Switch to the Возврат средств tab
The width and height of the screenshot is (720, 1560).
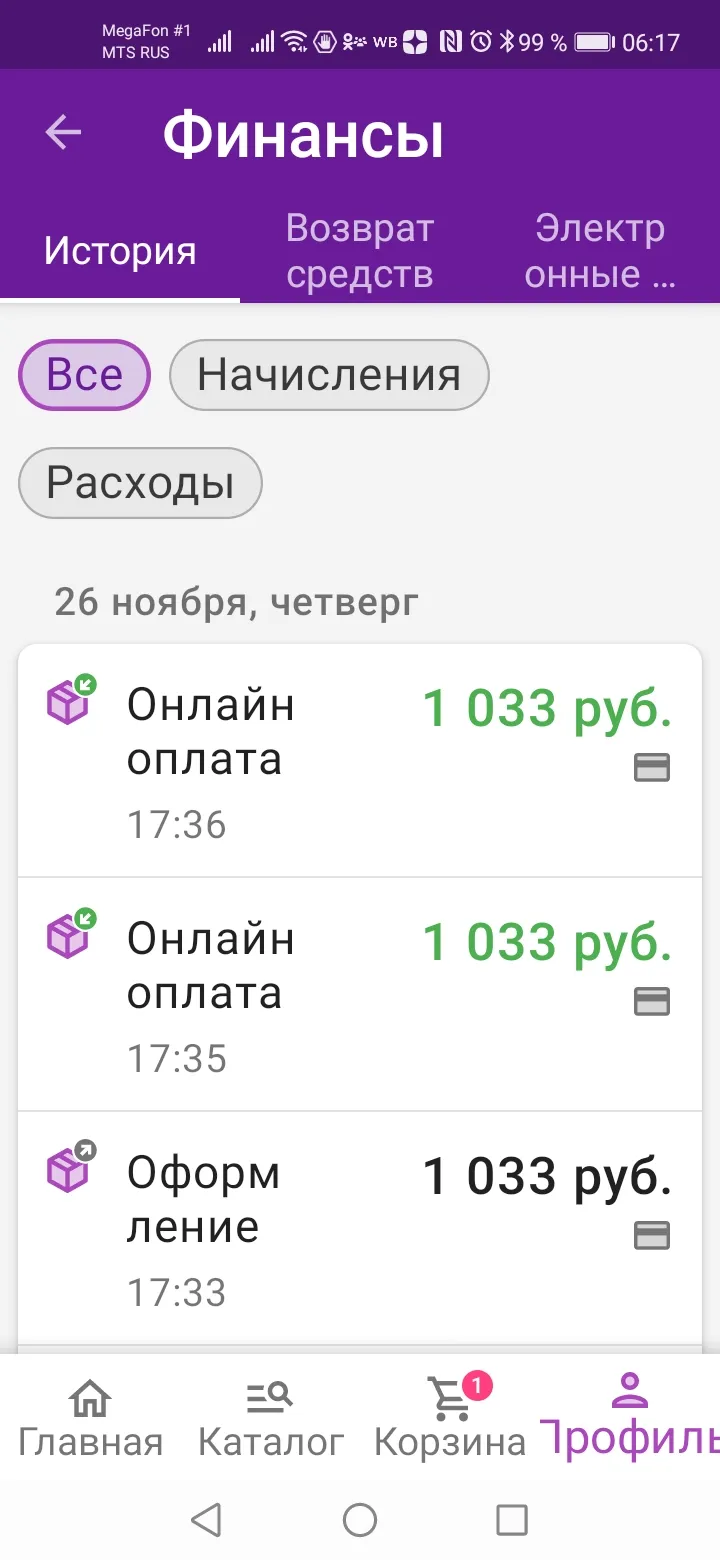360,252
